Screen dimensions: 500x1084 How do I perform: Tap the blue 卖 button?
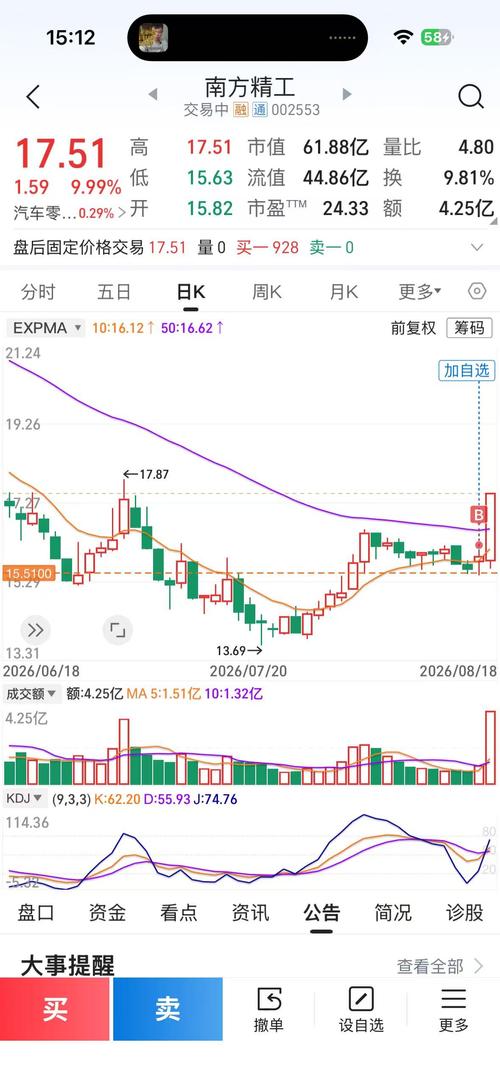pos(167,1009)
